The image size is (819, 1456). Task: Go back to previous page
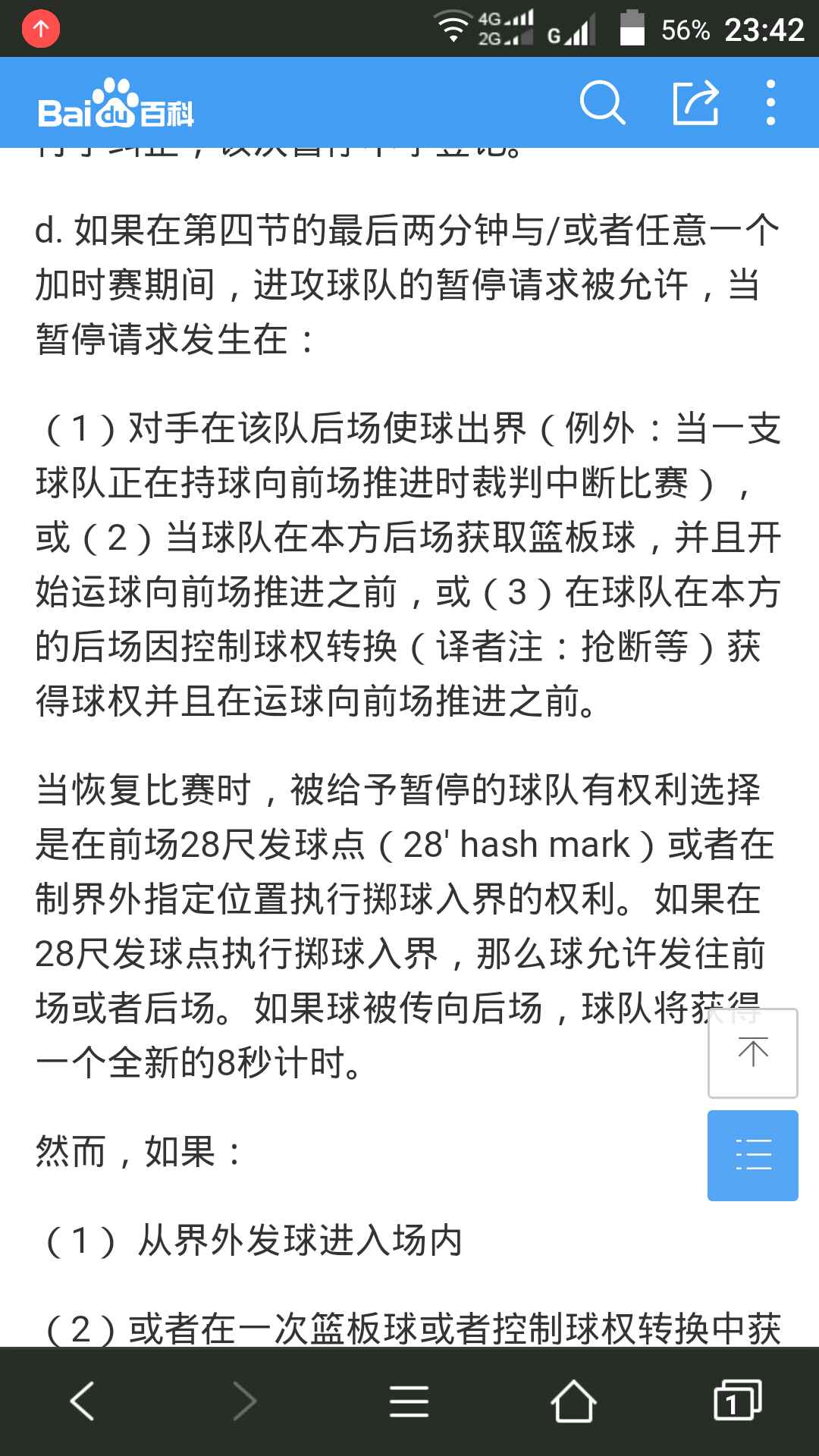(82, 1401)
